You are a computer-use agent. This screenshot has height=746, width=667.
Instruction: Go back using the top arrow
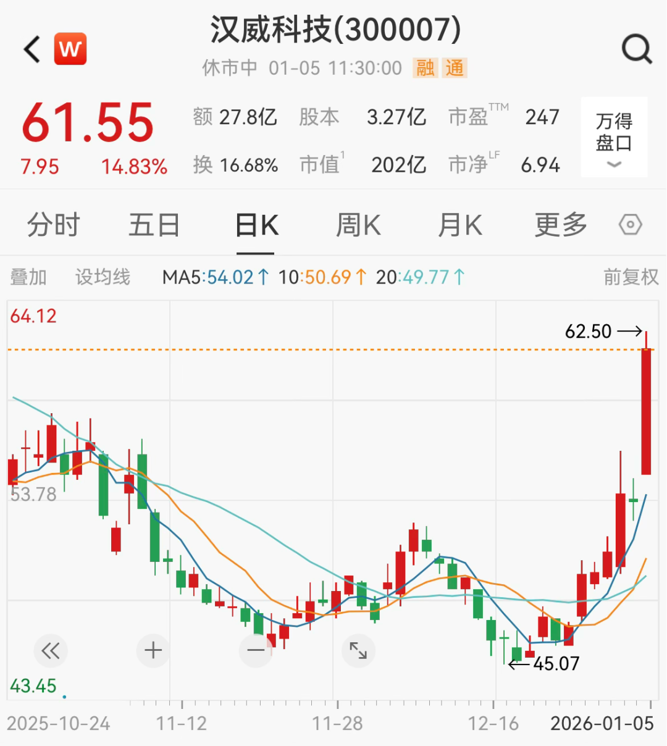coord(32,48)
